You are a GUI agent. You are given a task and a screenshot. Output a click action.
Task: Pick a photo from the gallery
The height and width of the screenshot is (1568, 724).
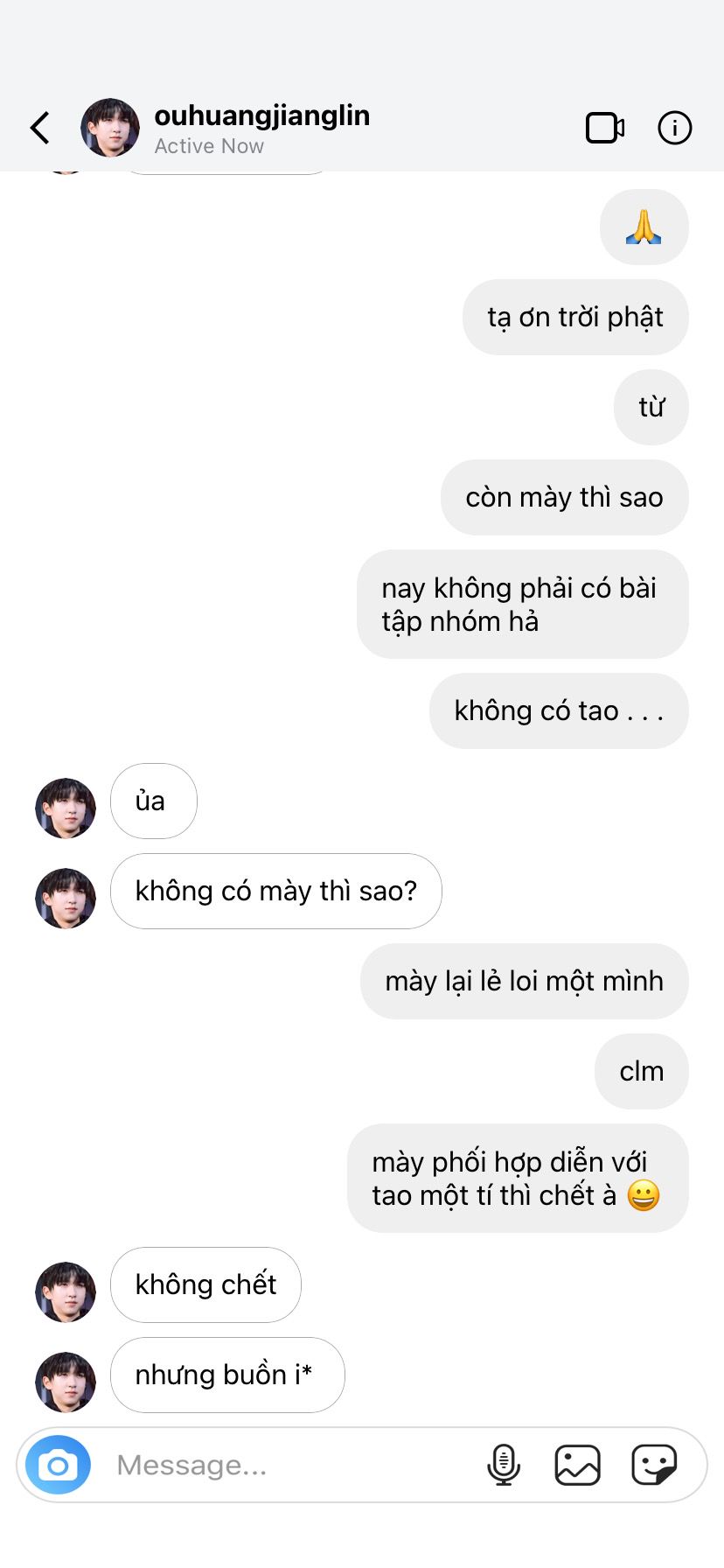(x=577, y=1465)
